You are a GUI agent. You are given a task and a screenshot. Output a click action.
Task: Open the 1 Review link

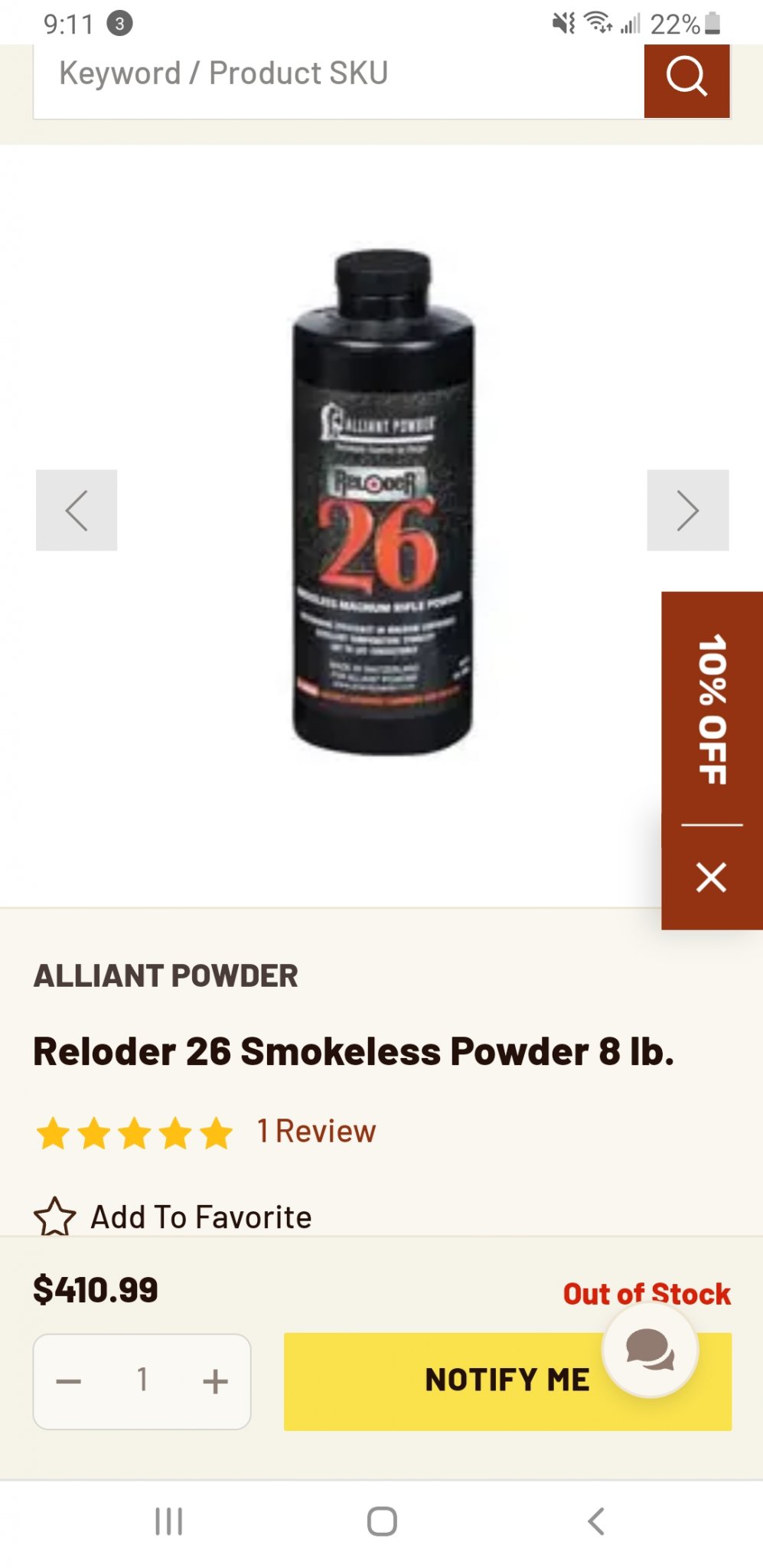(x=316, y=1131)
